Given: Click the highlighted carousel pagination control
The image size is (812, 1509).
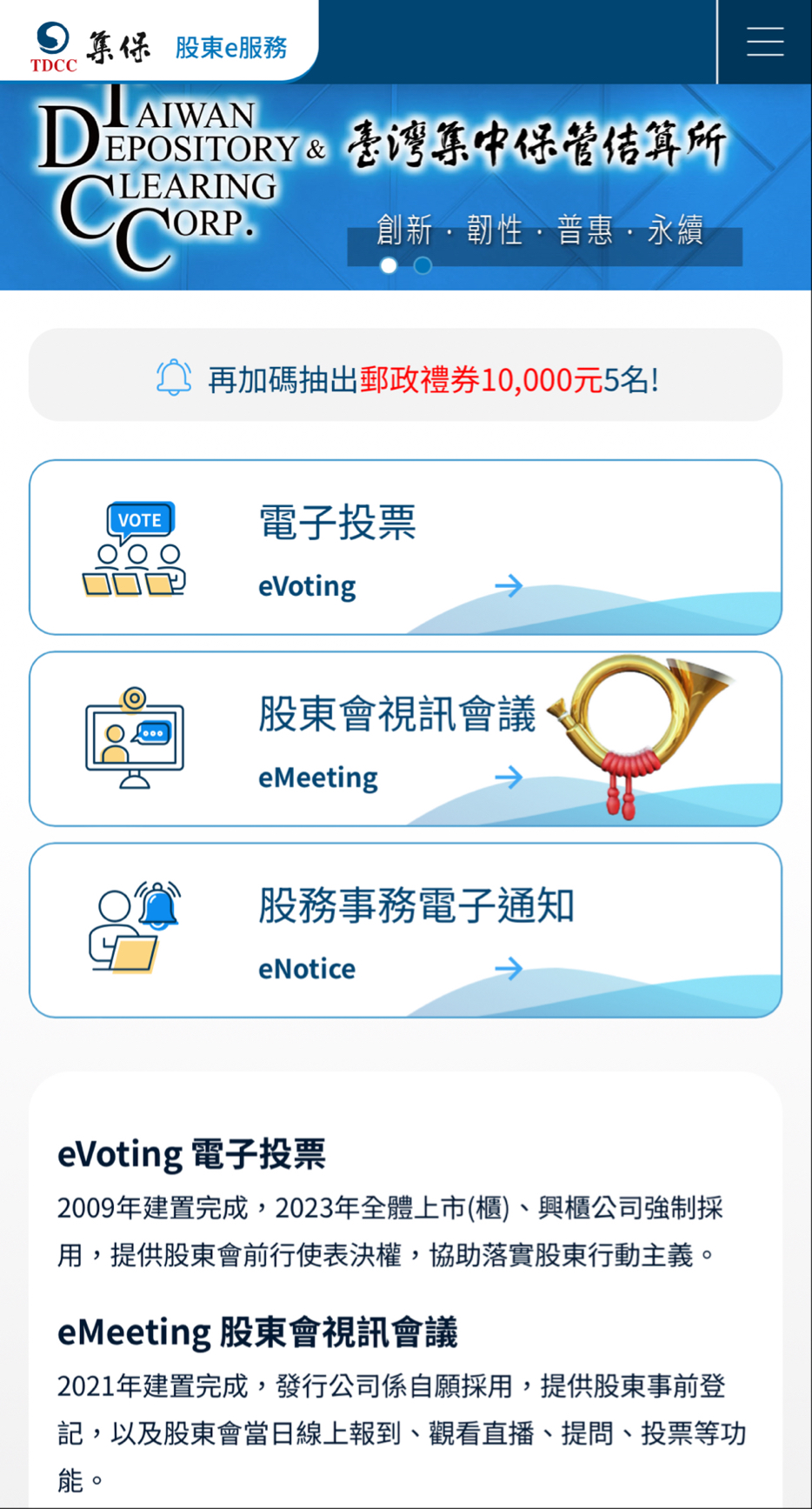Looking at the screenshot, I should pos(389,265).
